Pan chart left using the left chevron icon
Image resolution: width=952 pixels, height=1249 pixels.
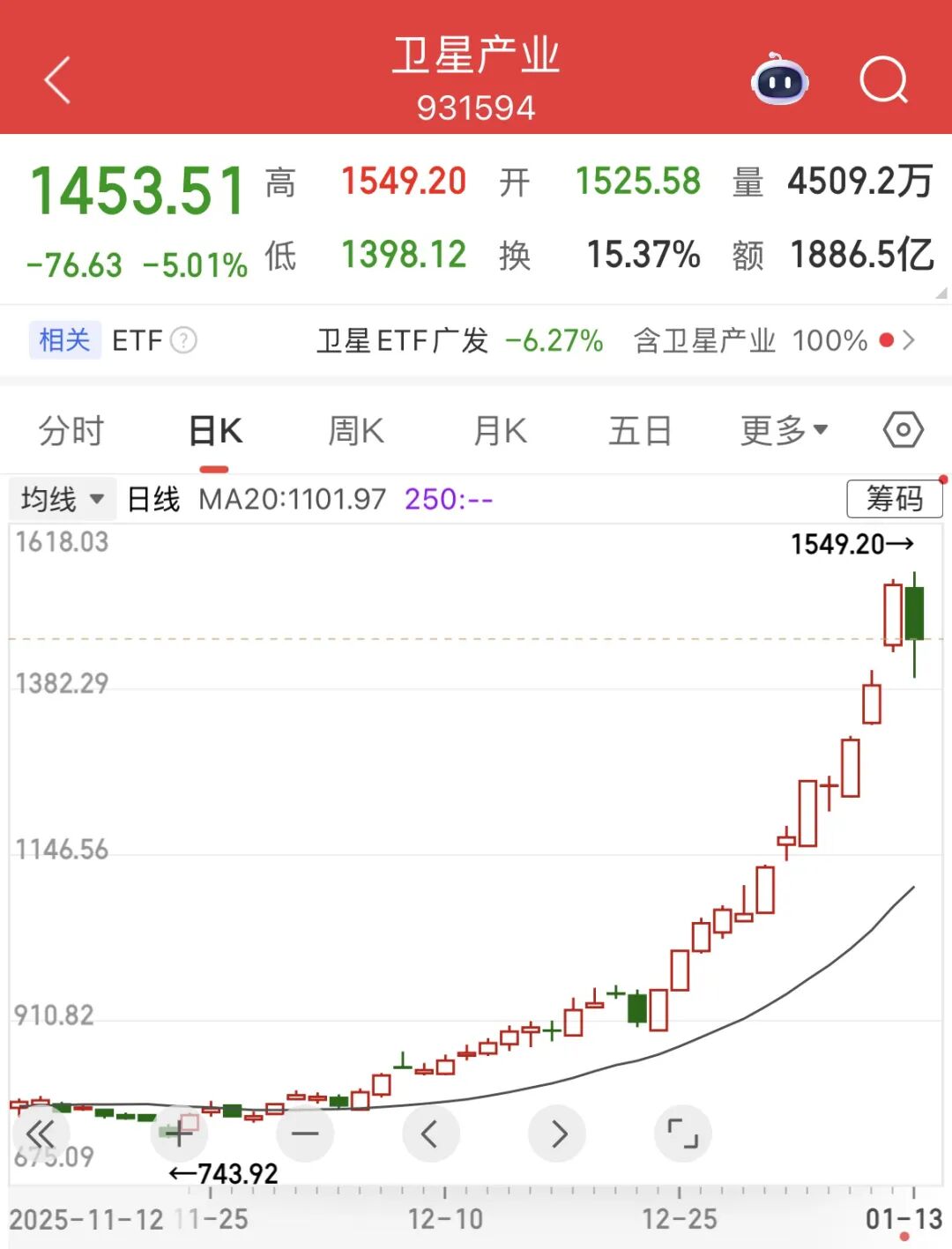(x=431, y=1134)
